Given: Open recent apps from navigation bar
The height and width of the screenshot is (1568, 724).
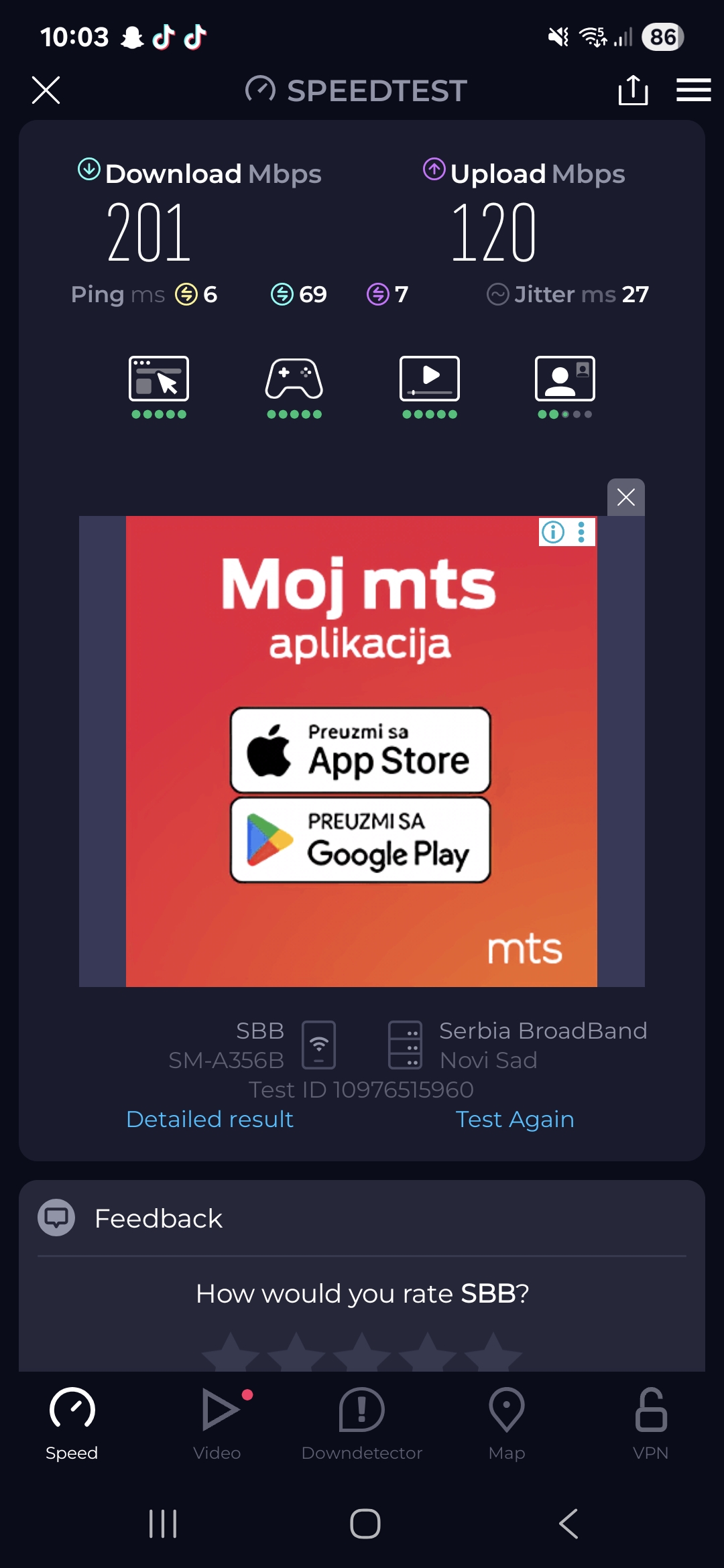Looking at the screenshot, I should pos(163,1524).
